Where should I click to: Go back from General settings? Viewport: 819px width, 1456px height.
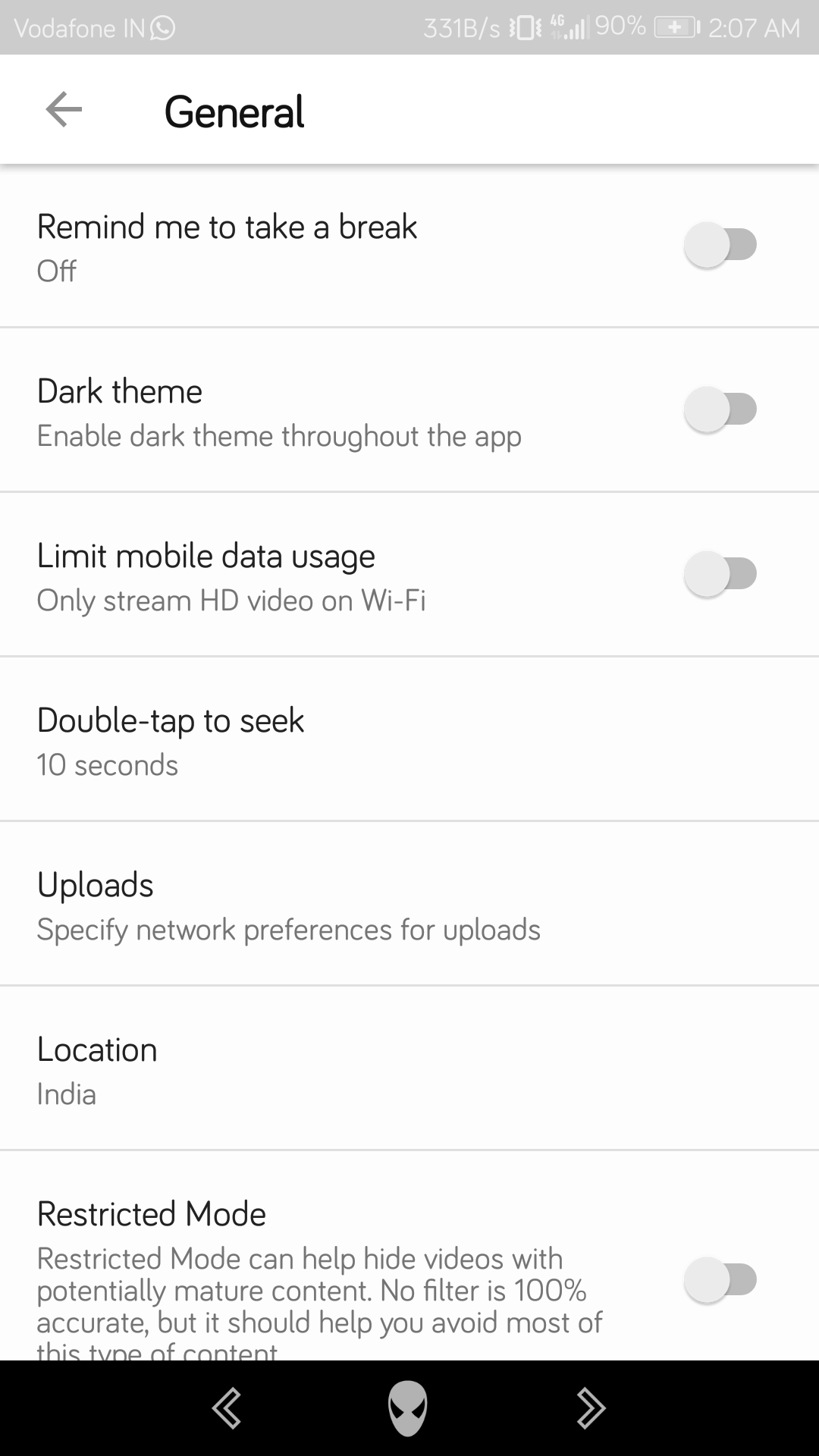(x=64, y=110)
